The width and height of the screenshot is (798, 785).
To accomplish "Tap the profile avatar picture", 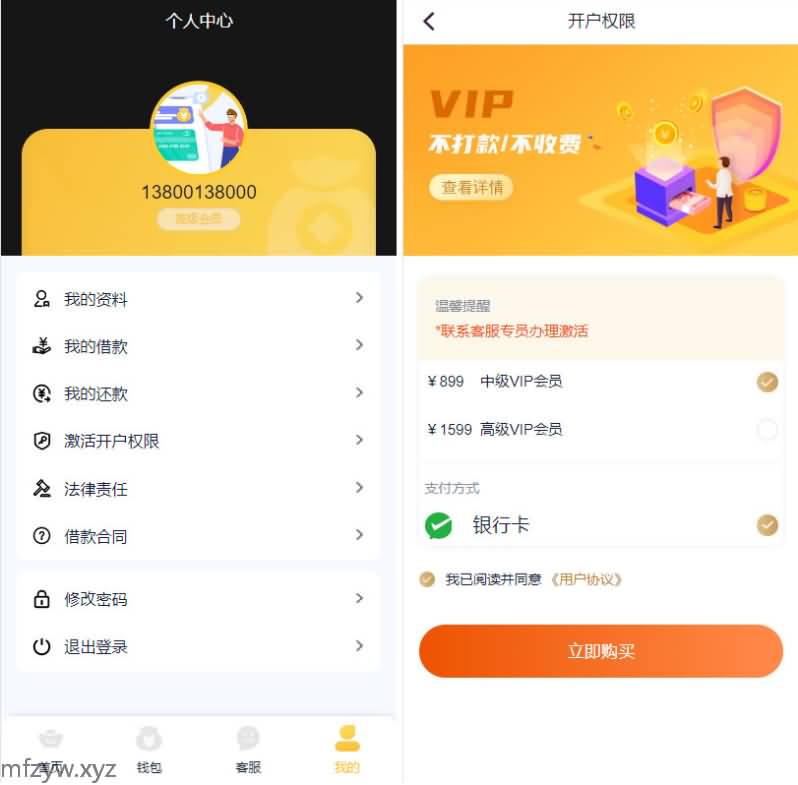I will click(199, 127).
